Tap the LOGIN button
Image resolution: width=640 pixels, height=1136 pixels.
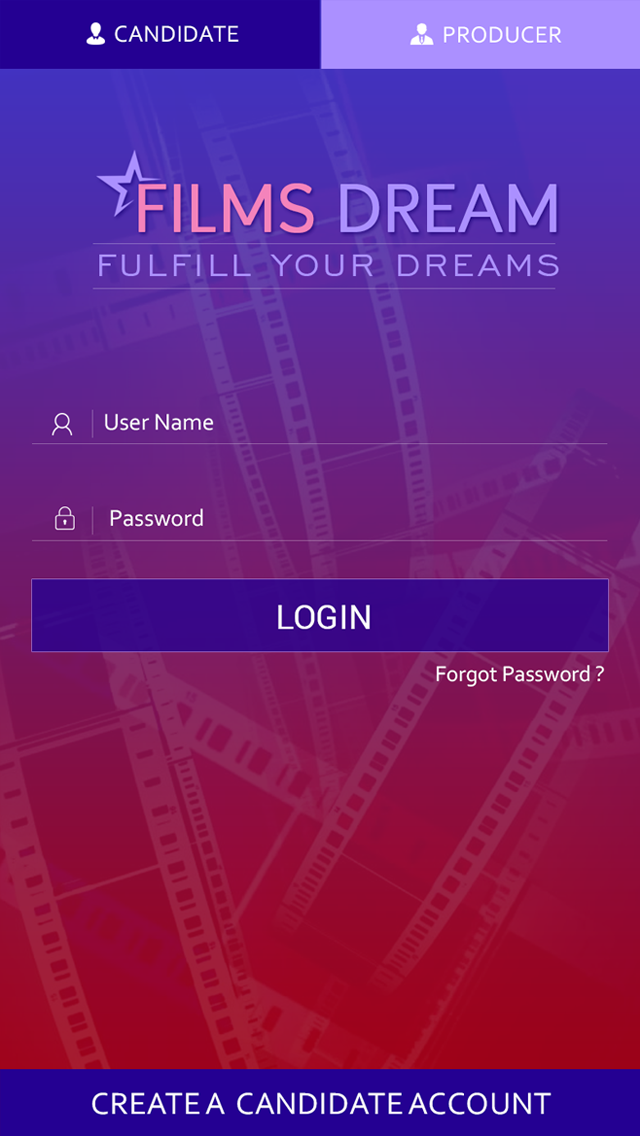(x=320, y=616)
